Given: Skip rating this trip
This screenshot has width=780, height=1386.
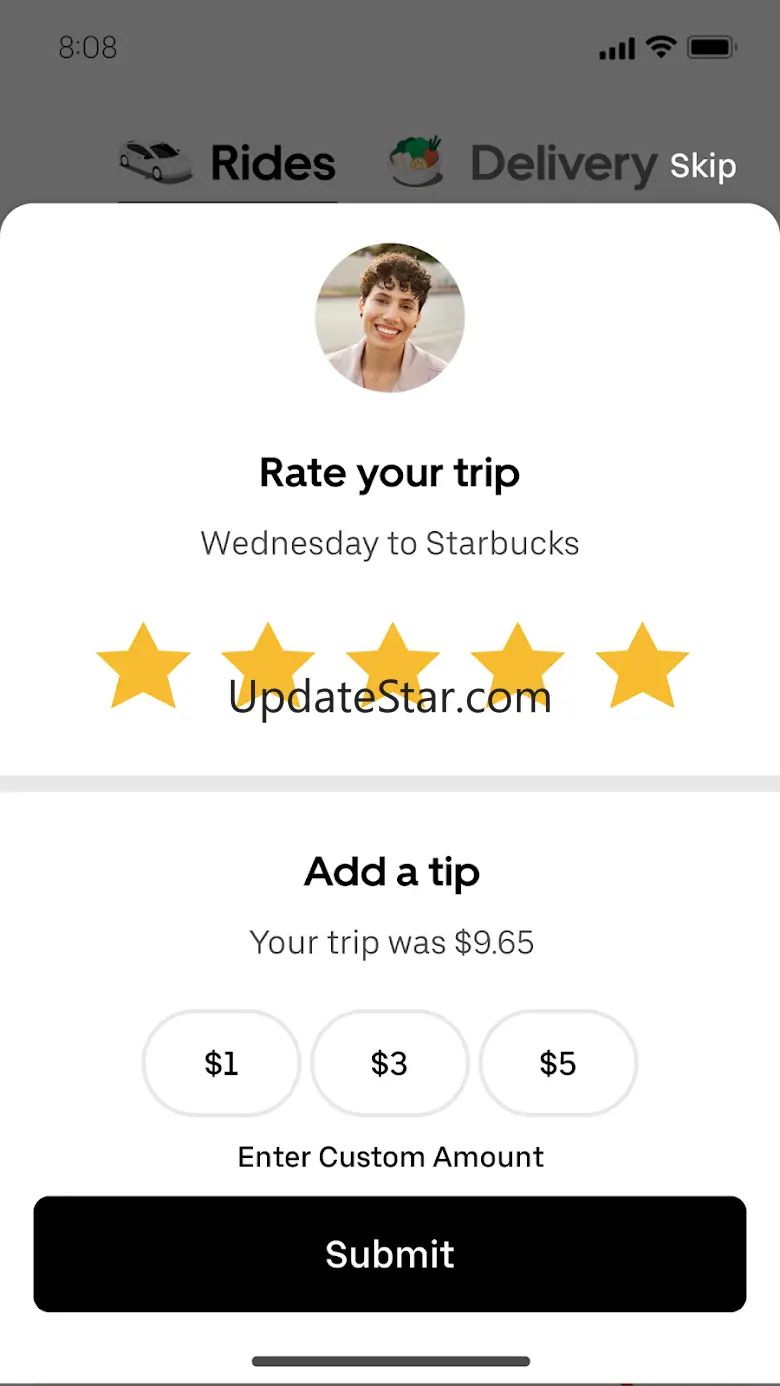Looking at the screenshot, I should coord(702,166).
